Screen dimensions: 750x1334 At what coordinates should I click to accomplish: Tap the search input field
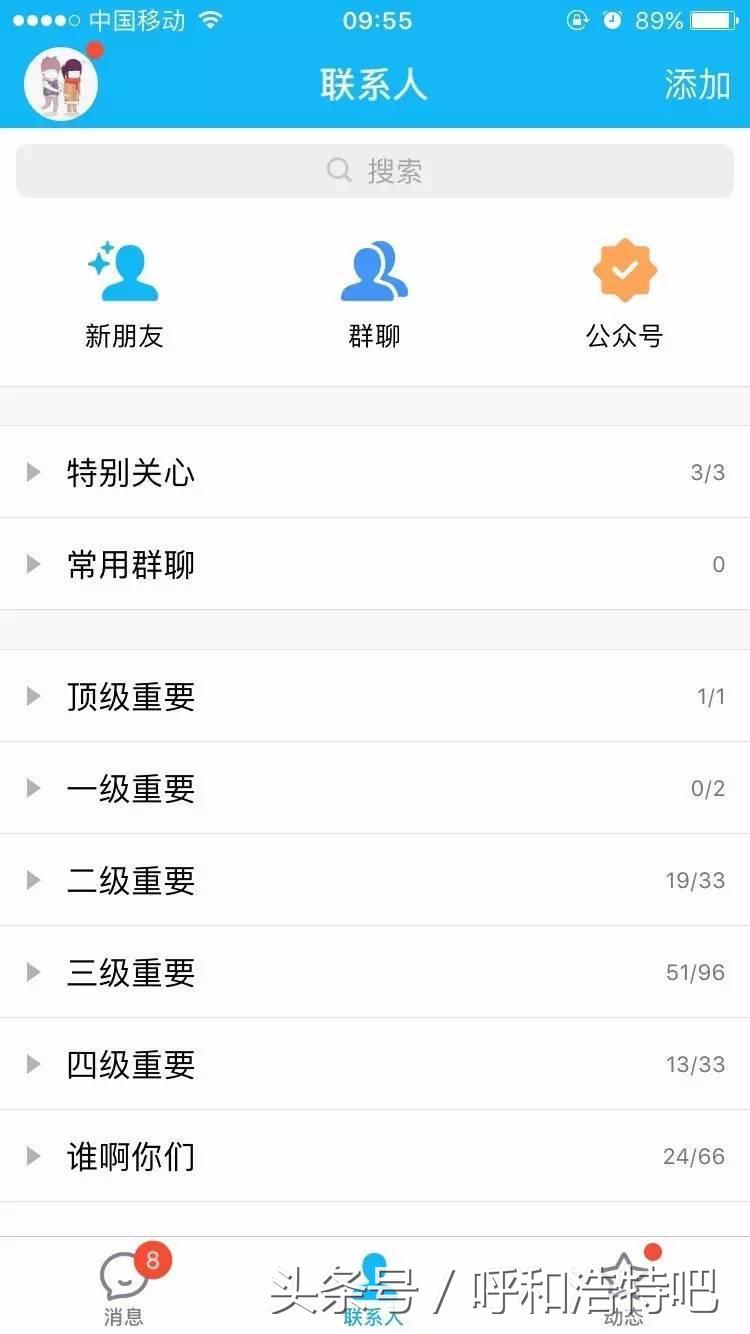[x=375, y=170]
